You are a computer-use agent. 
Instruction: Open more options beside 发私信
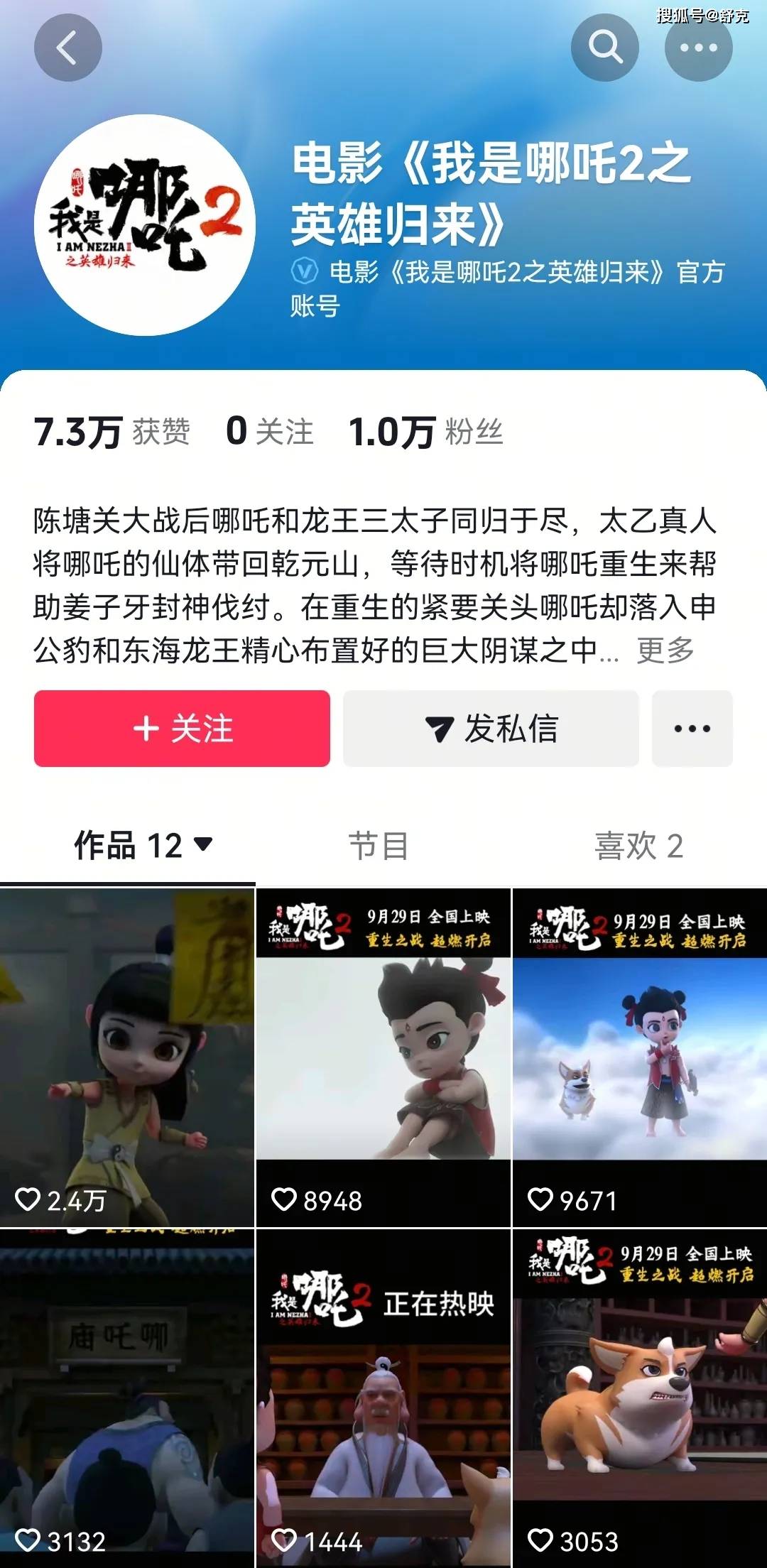point(692,729)
